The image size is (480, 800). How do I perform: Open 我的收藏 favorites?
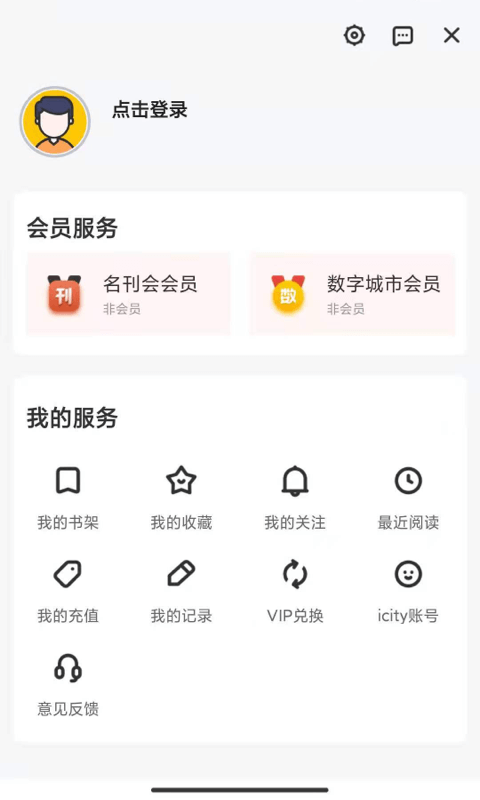tap(181, 497)
